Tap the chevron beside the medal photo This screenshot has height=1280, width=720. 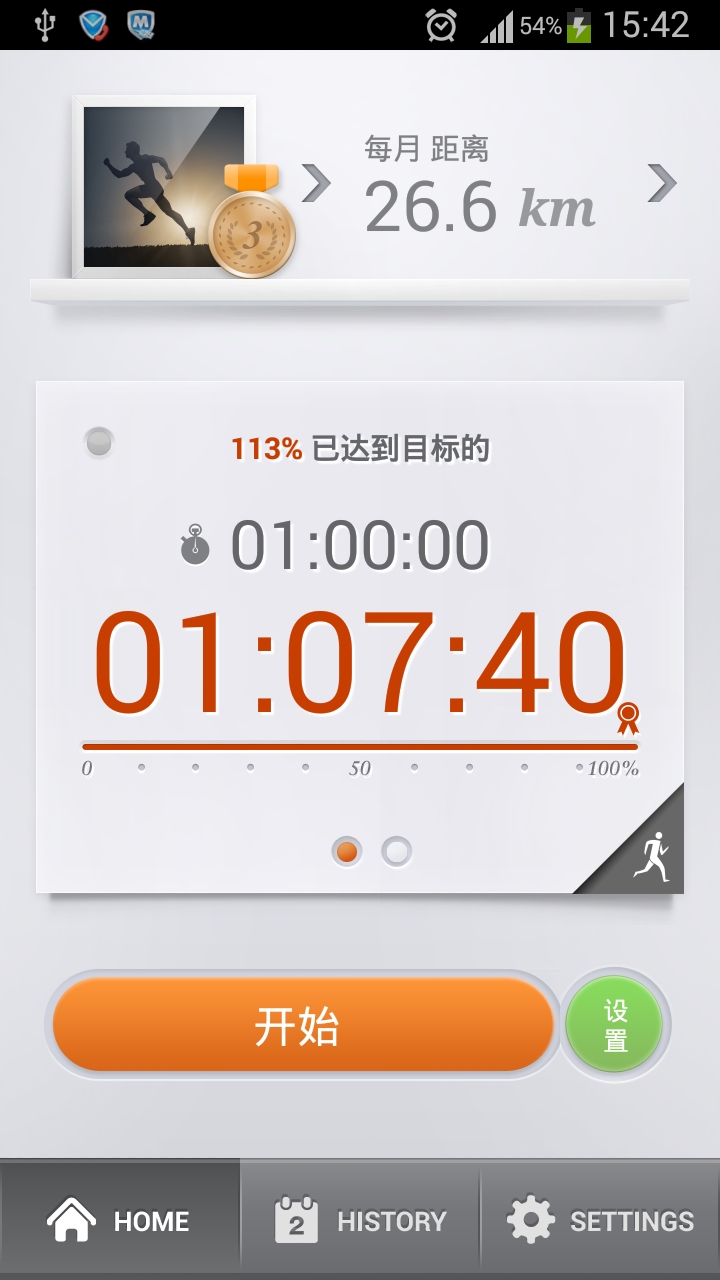click(316, 183)
